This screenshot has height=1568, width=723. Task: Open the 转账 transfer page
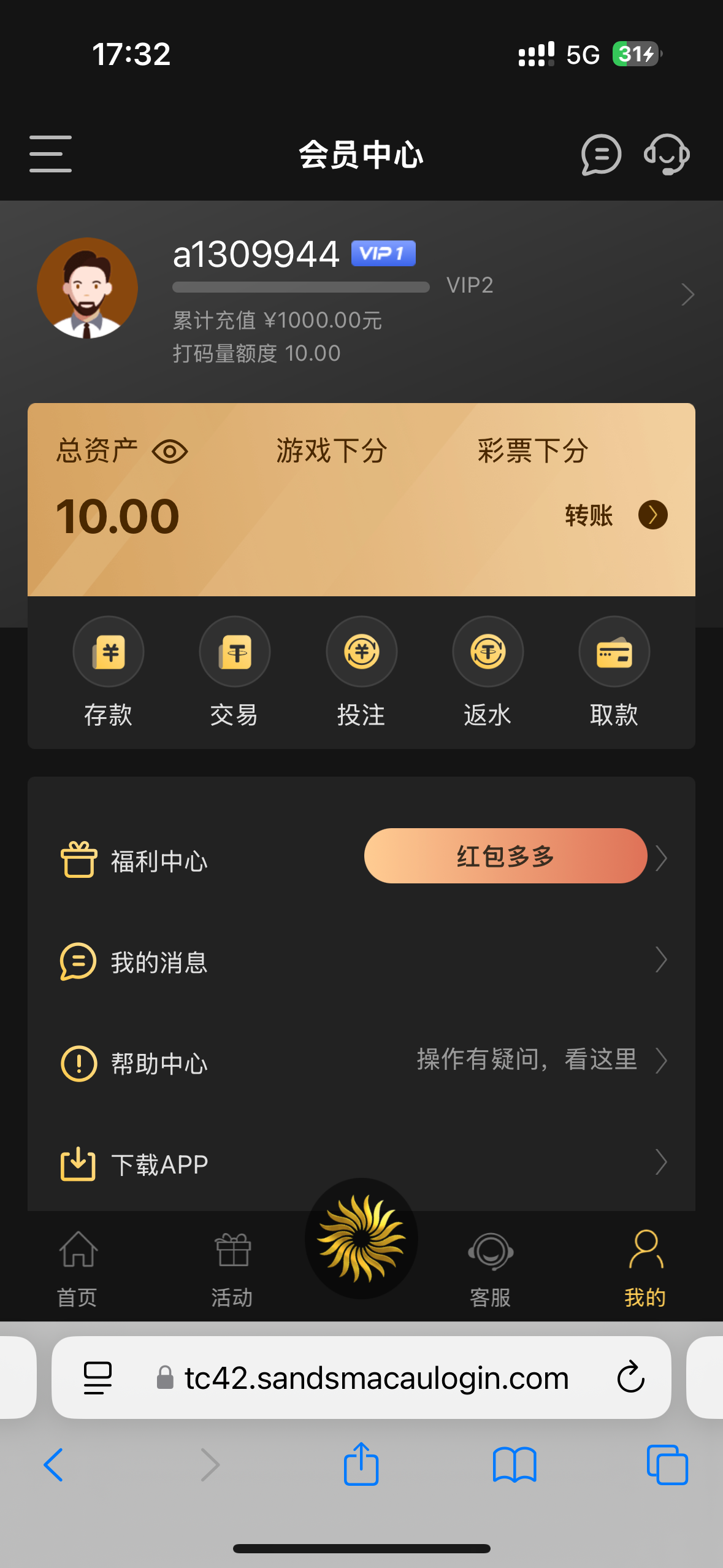(615, 515)
